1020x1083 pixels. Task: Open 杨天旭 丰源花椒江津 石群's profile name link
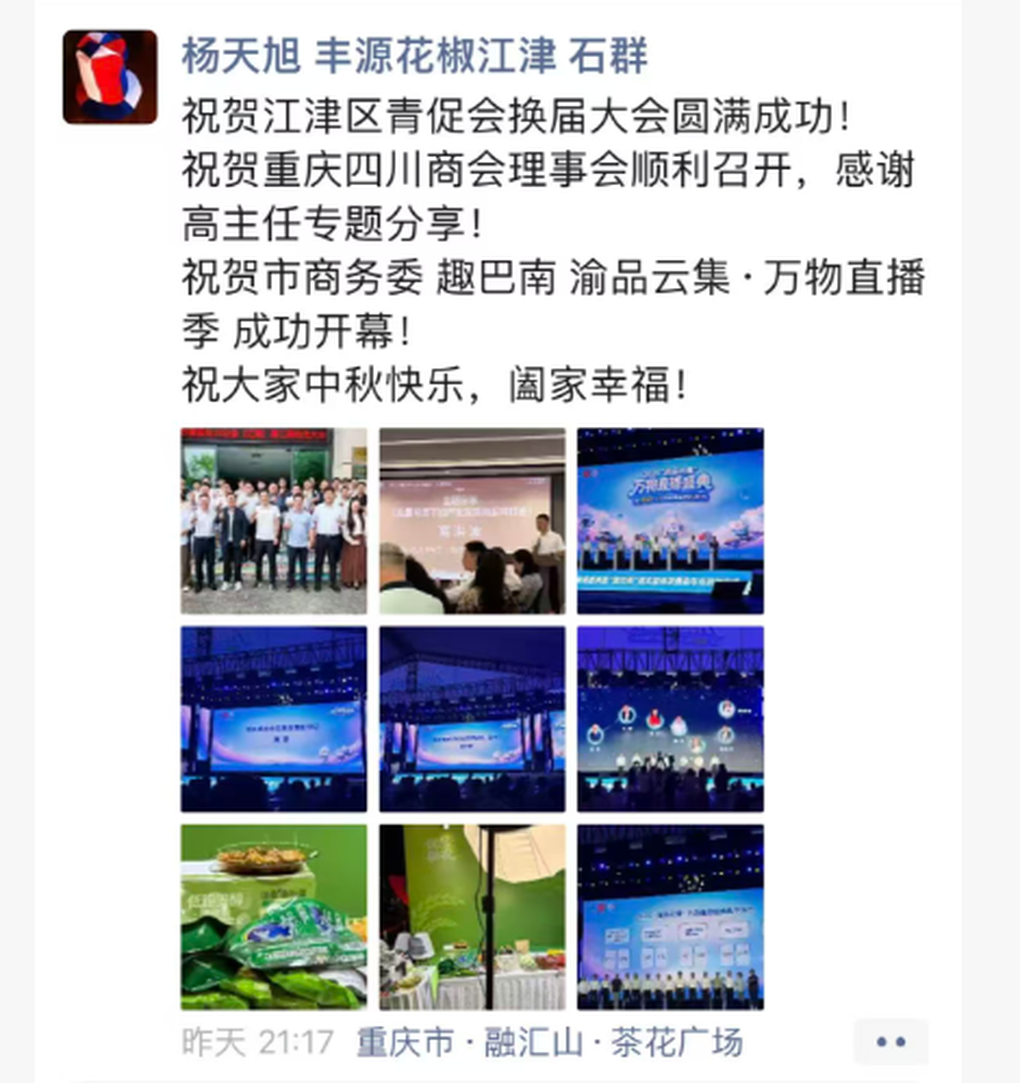pos(414,56)
